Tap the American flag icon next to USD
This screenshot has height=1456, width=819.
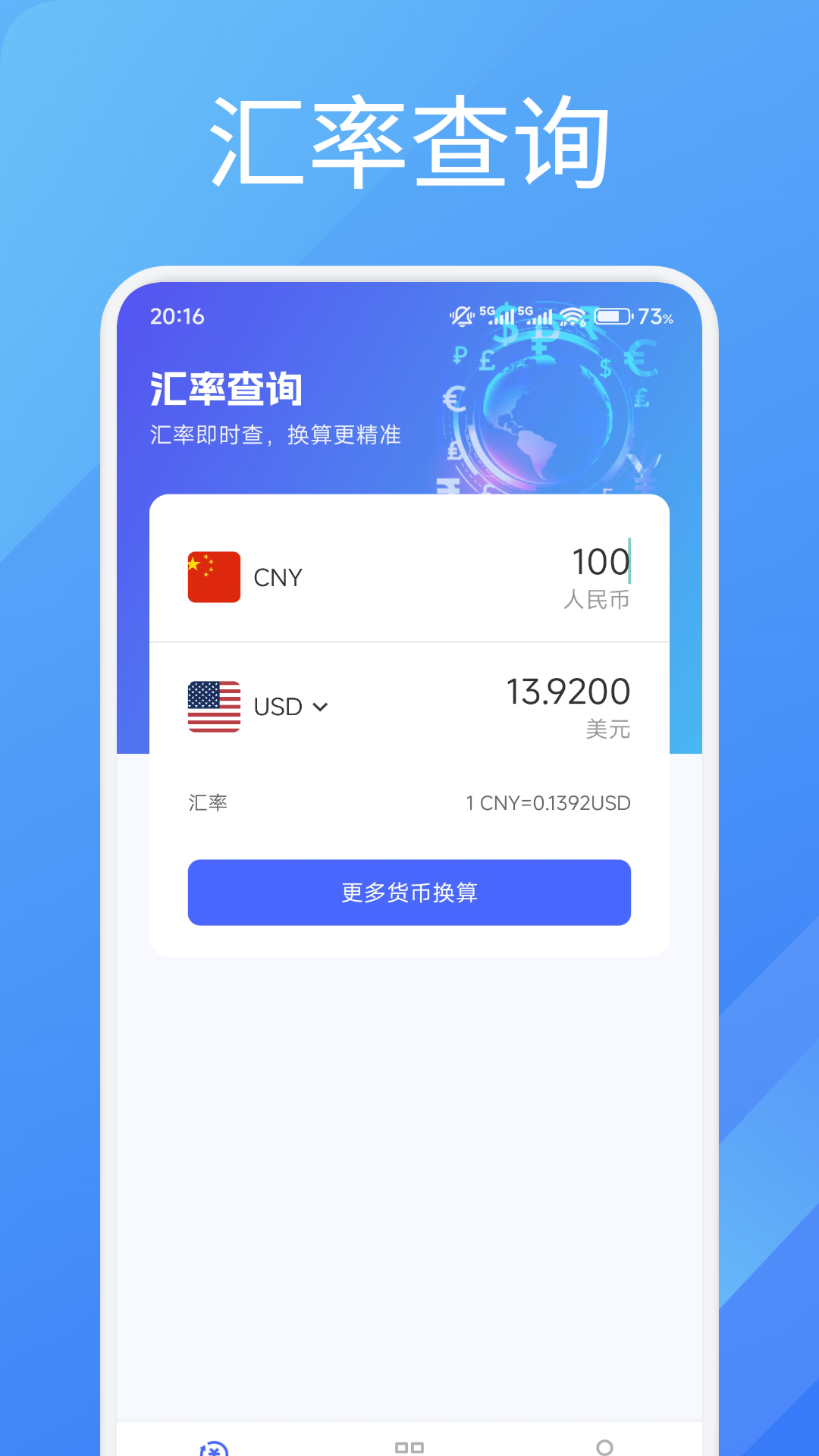coord(213,707)
